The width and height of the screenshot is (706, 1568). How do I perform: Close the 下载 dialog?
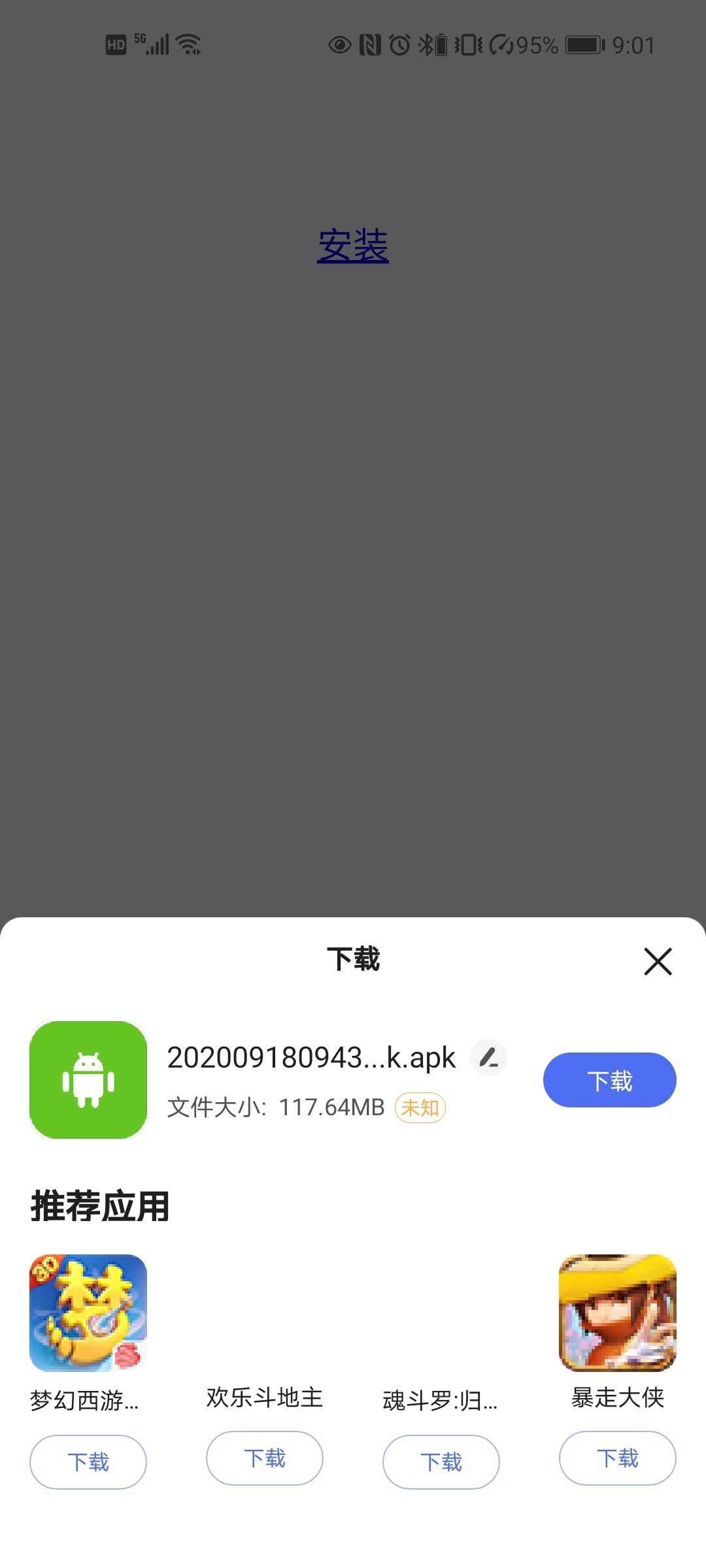click(658, 961)
